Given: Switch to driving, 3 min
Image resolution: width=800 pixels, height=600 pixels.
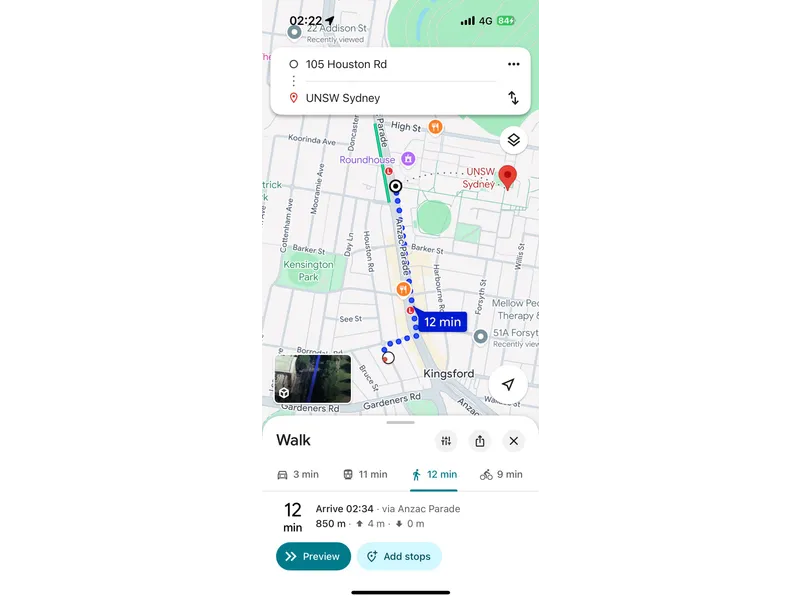Looking at the screenshot, I should tap(297, 474).
